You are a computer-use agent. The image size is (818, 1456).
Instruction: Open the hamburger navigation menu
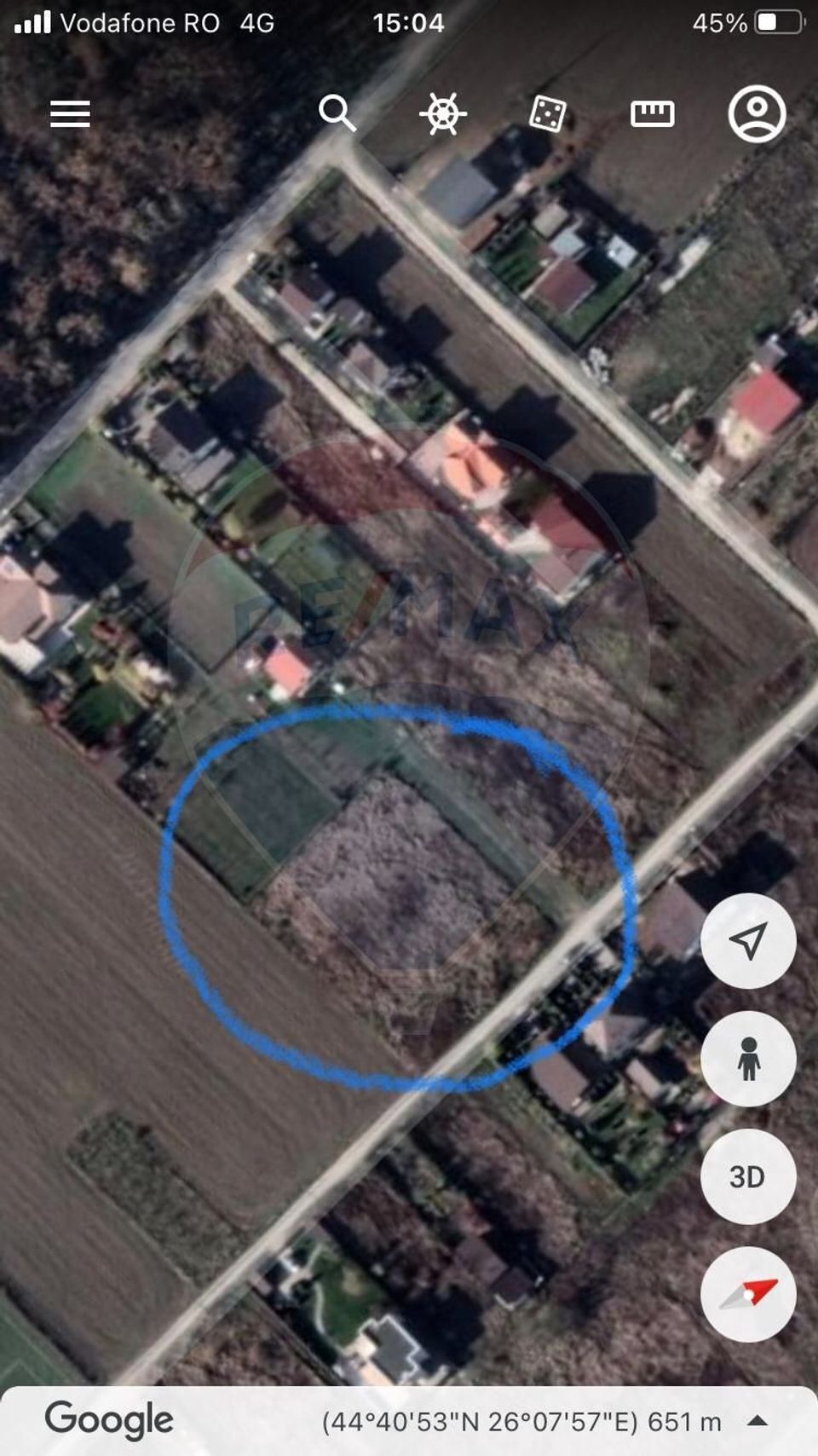pyautogui.click(x=69, y=113)
